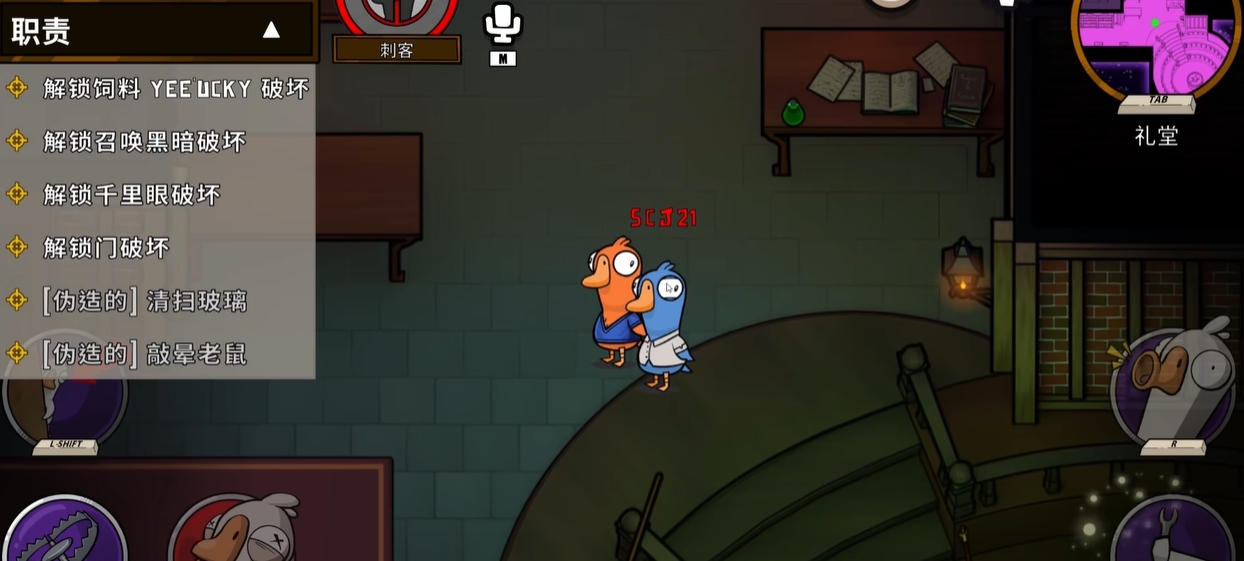Collapse the 职责 task list
Image resolution: width=1244 pixels, height=561 pixels.
pos(271,30)
